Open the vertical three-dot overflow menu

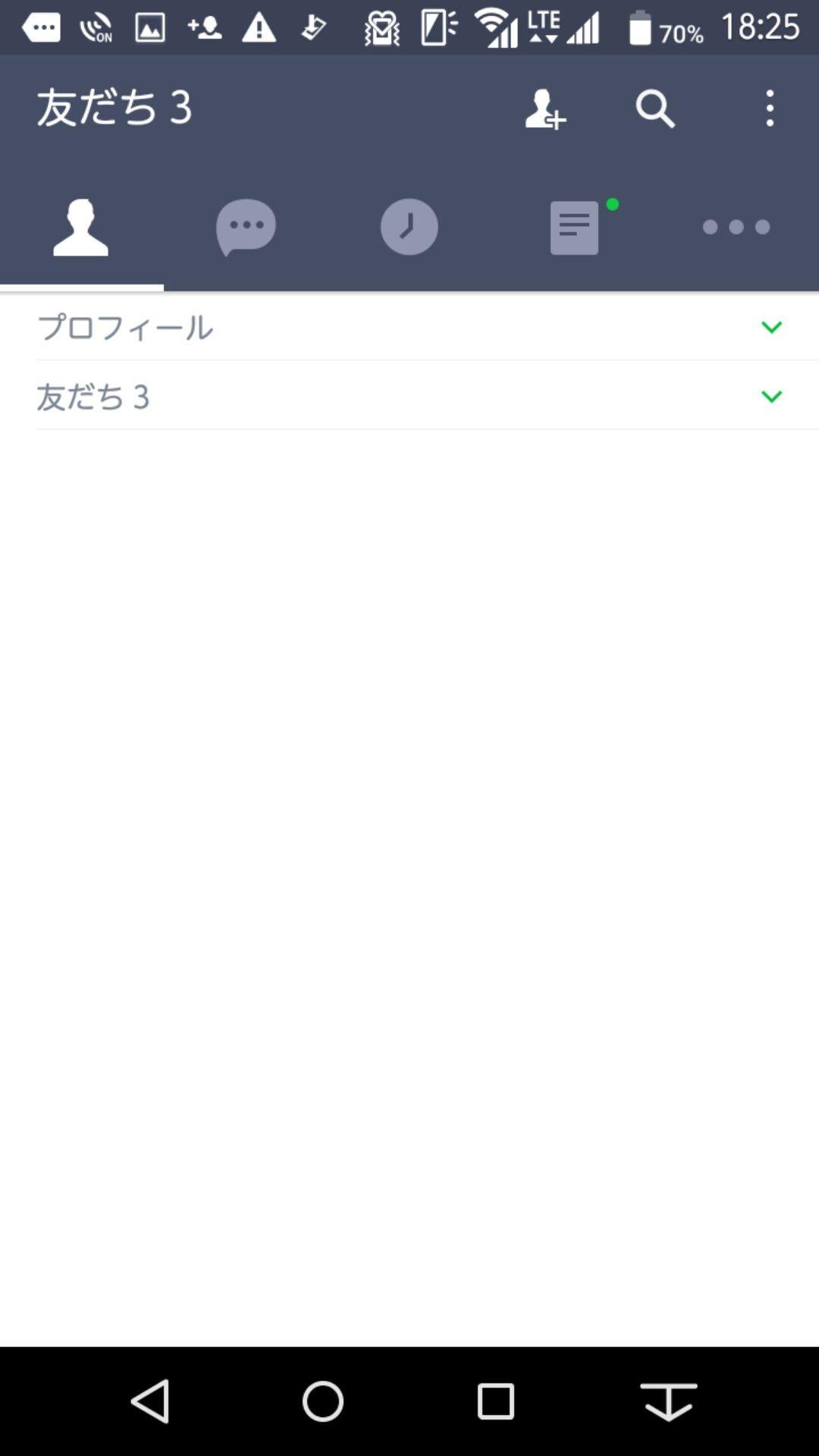point(770,108)
